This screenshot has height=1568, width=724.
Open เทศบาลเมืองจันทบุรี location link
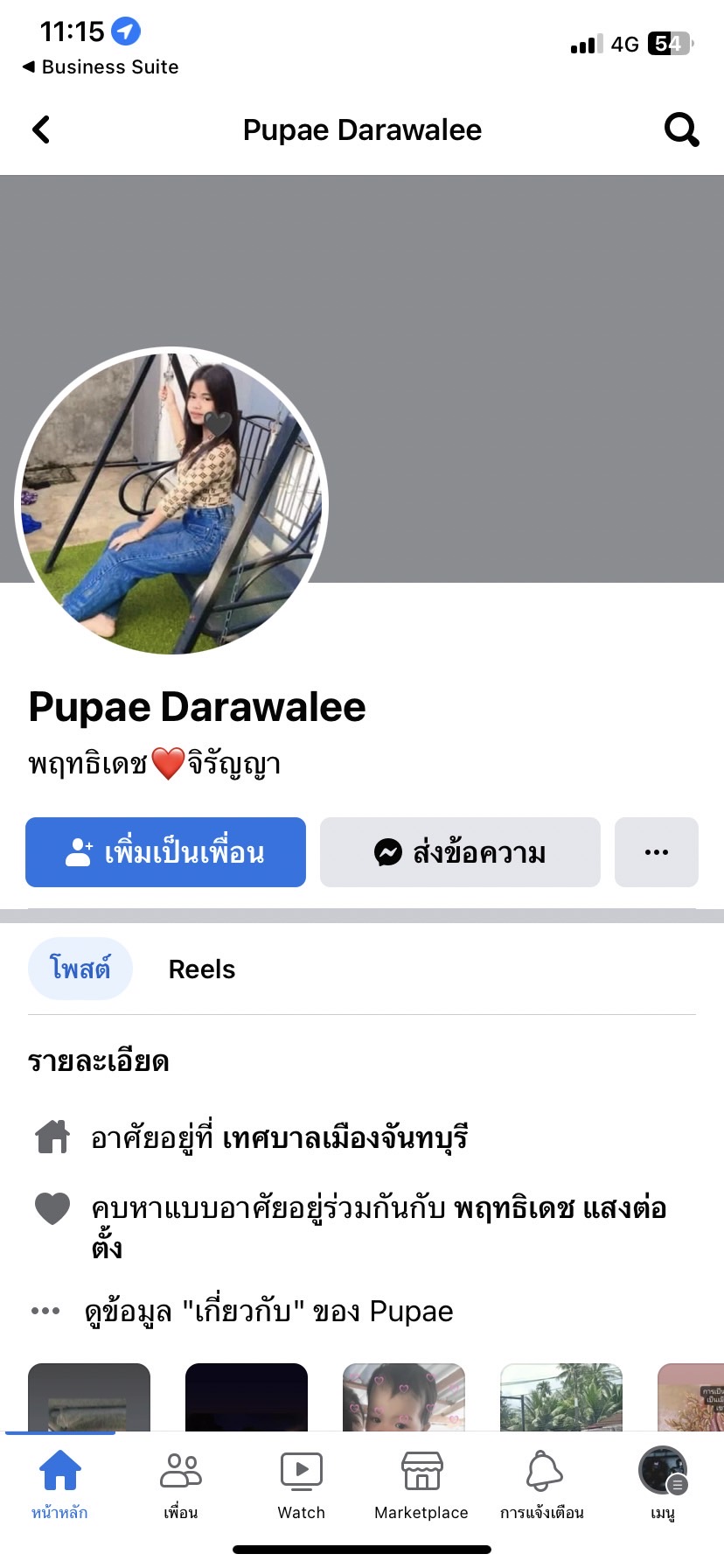tap(345, 1137)
